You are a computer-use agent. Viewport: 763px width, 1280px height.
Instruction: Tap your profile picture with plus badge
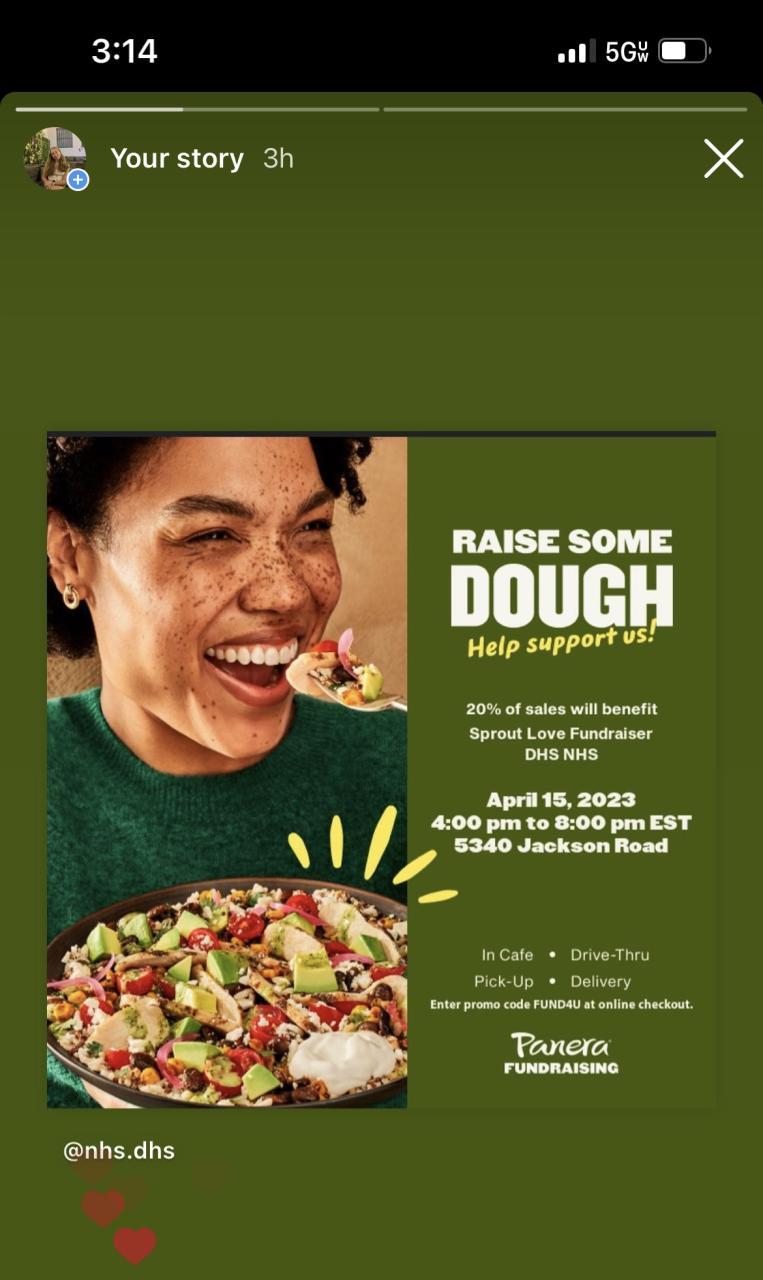pos(55,158)
